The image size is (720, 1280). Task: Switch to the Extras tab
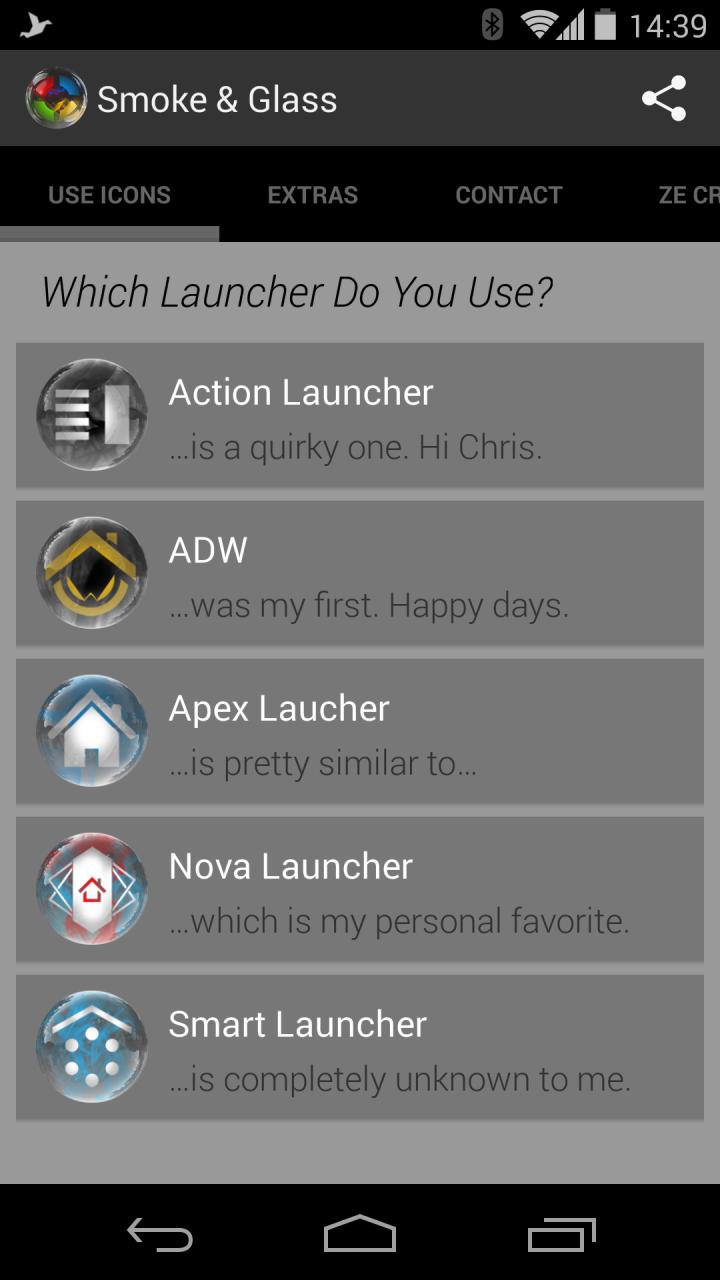[x=312, y=195]
